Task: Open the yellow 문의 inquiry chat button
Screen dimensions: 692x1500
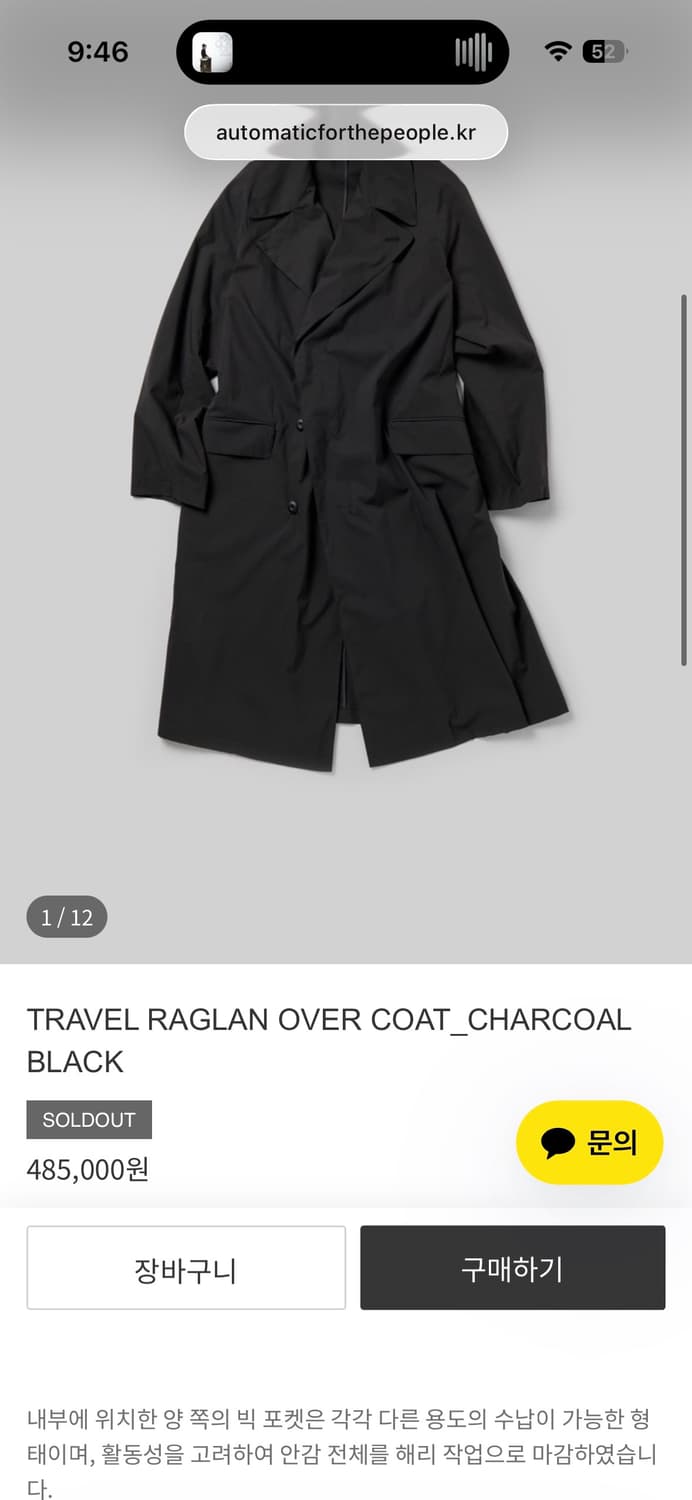Action: [589, 1142]
